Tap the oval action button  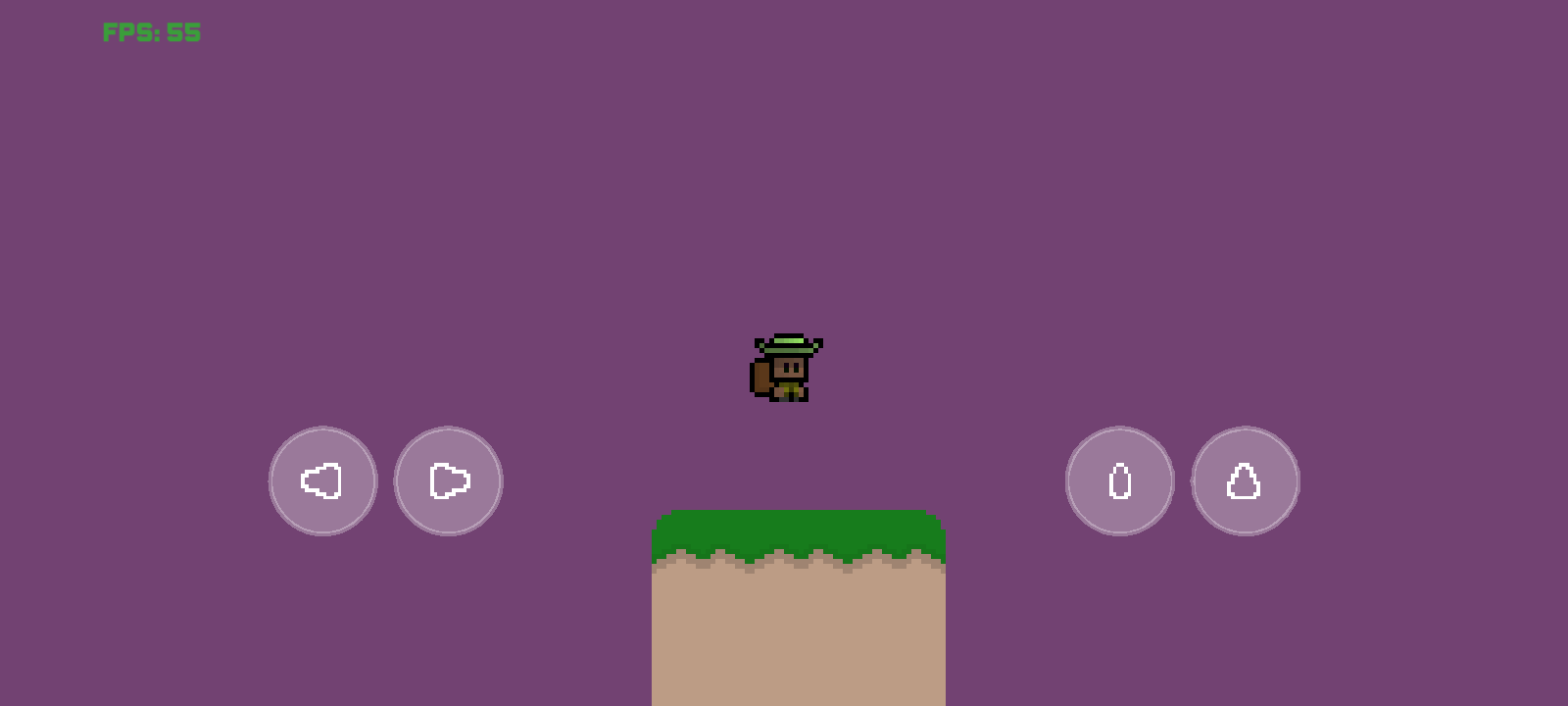pyautogui.click(x=1119, y=481)
